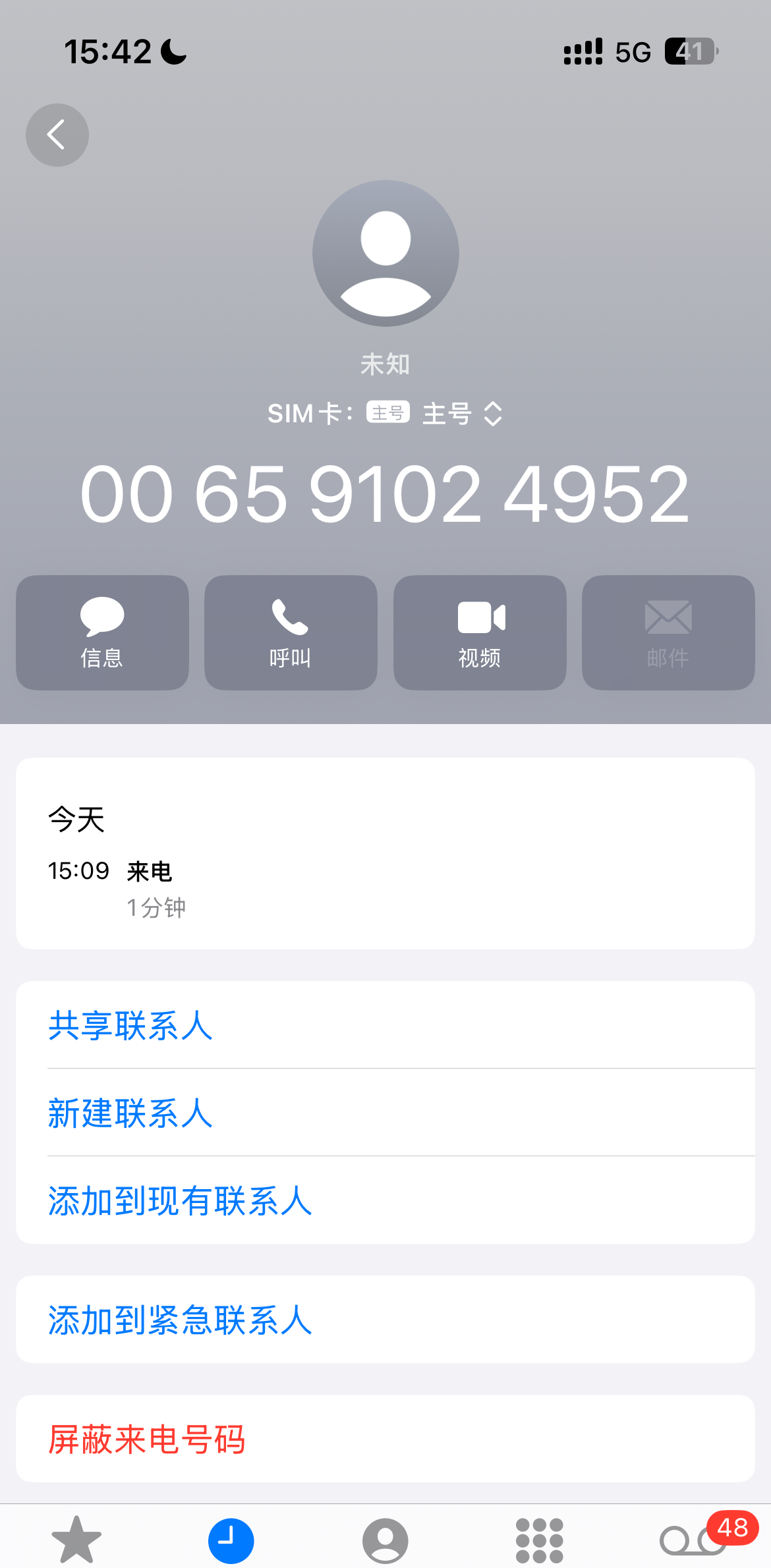Switch to the Favorites star tab
Image resolution: width=771 pixels, height=1568 pixels.
click(76, 1540)
